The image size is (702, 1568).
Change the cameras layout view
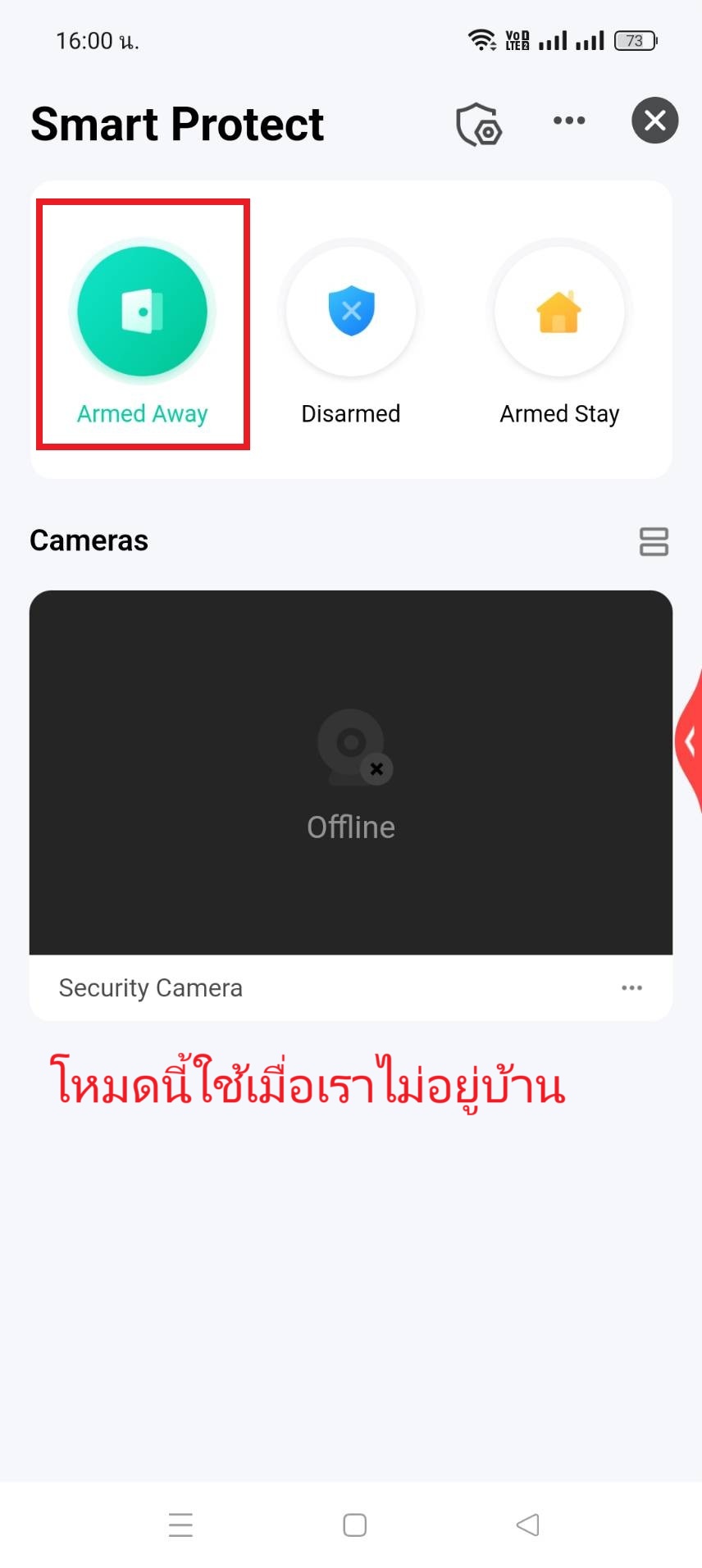click(x=654, y=541)
